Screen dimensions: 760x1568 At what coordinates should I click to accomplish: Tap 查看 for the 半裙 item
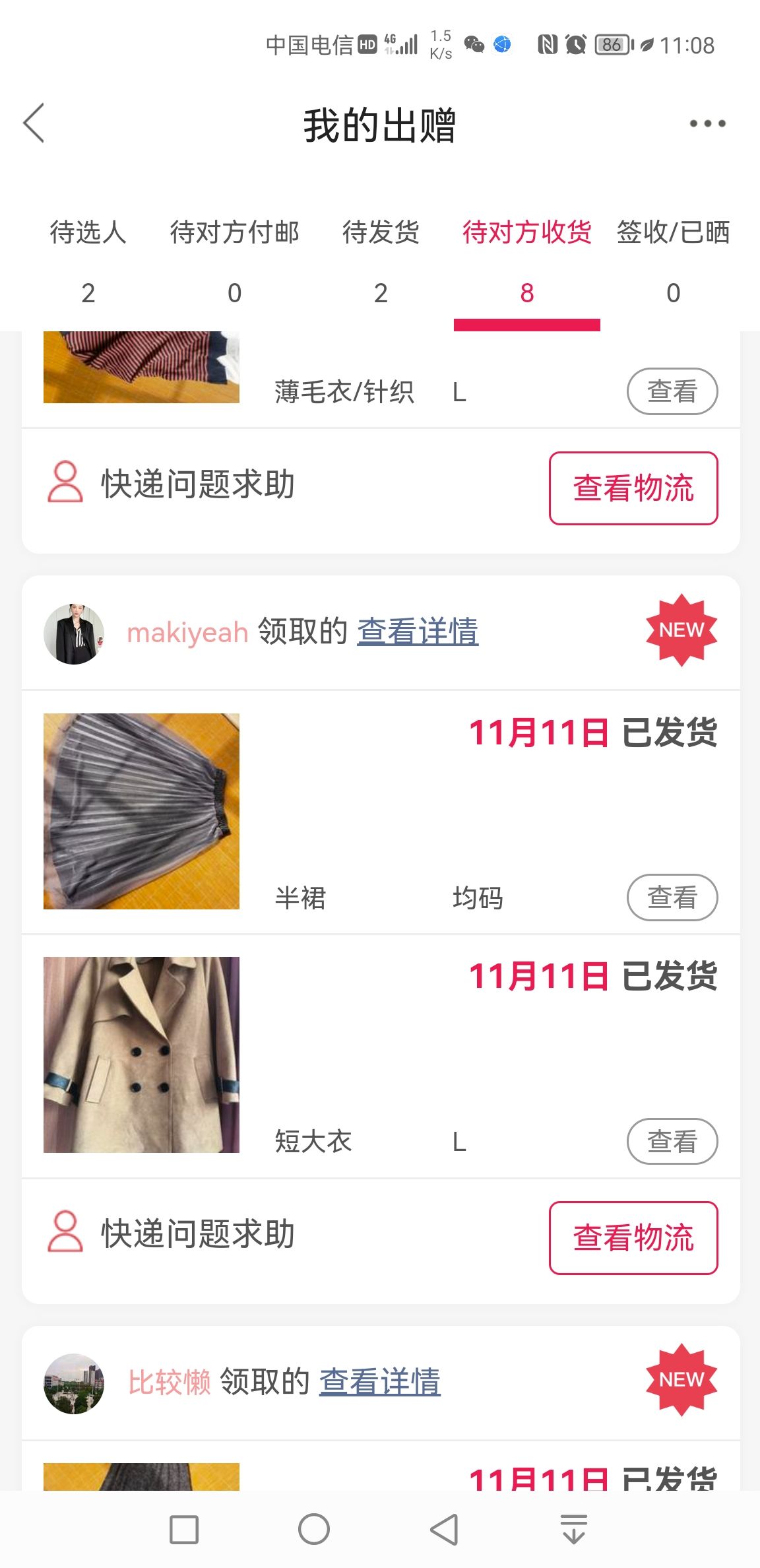point(672,898)
